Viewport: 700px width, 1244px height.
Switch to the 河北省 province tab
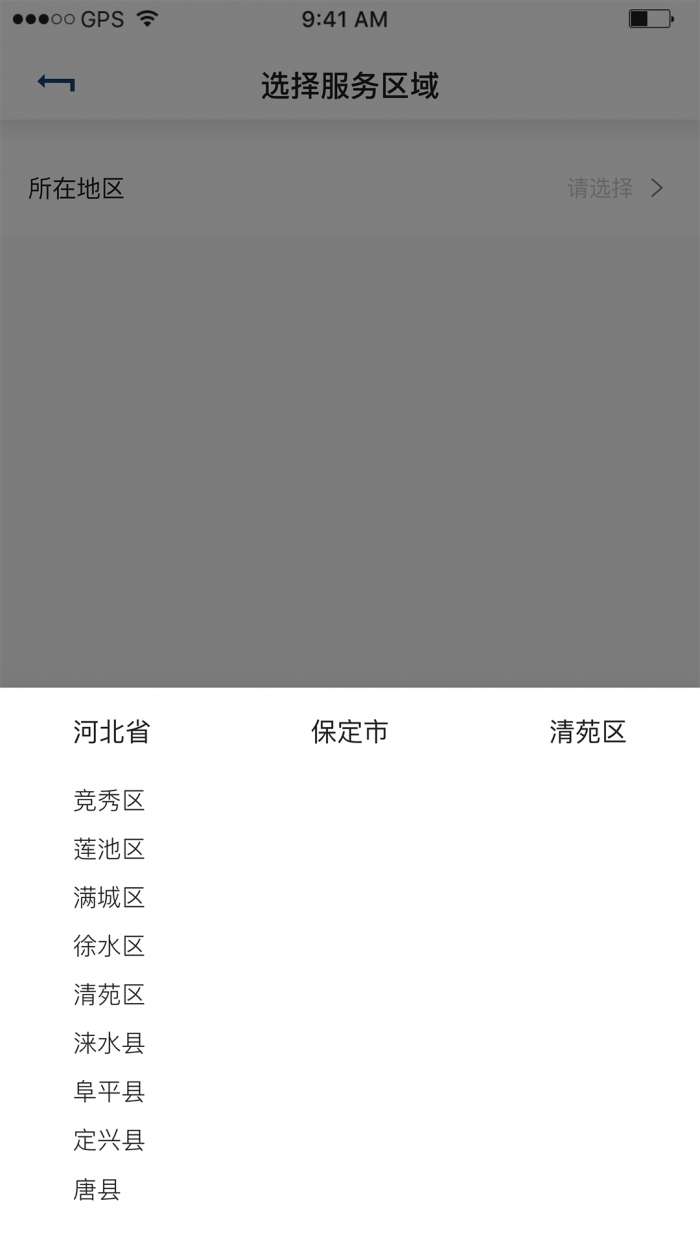click(x=111, y=732)
